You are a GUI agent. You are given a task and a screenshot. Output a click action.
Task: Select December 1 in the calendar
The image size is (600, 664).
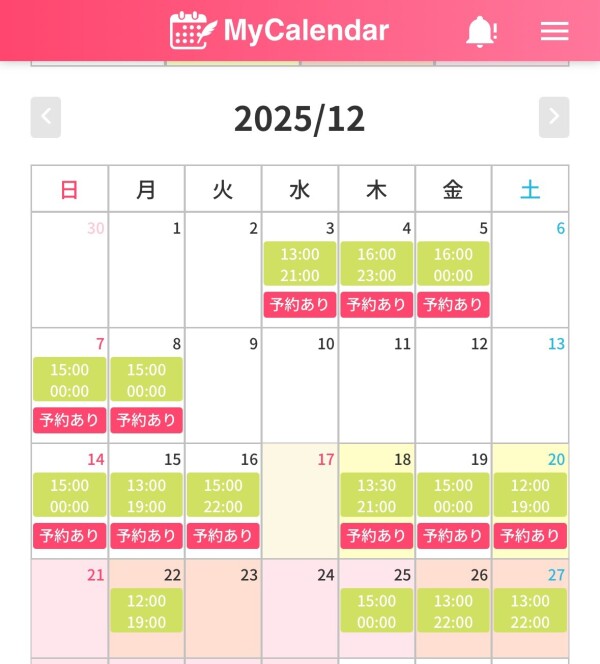tap(147, 270)
